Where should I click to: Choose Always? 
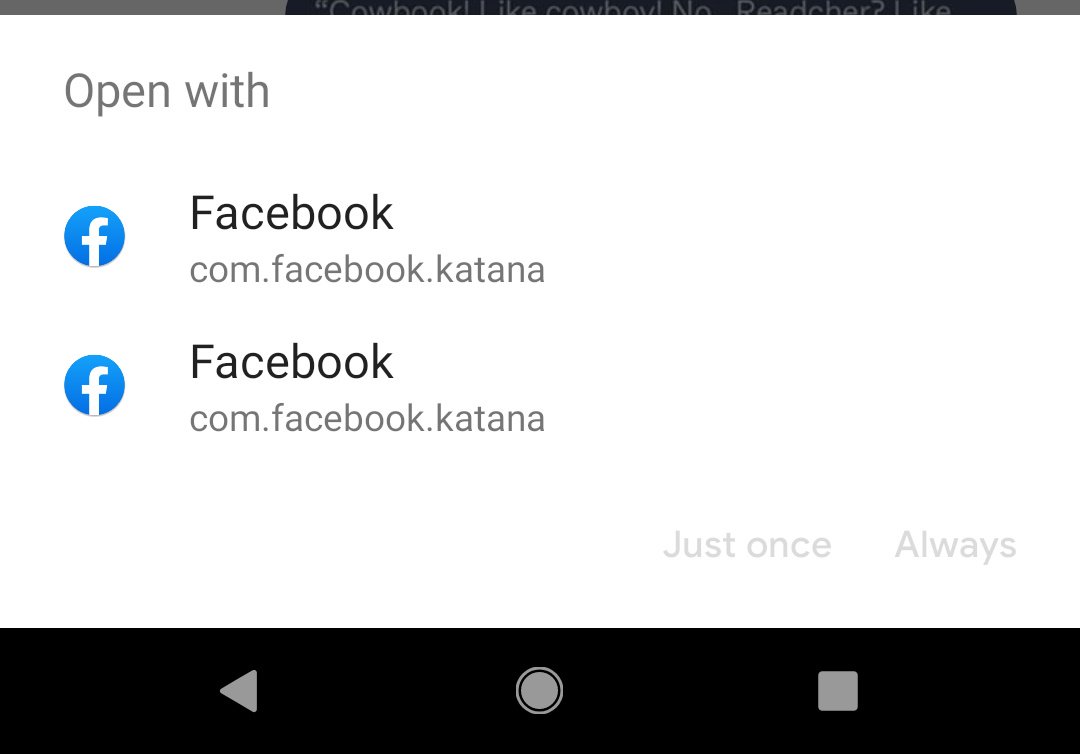[955, 545]
